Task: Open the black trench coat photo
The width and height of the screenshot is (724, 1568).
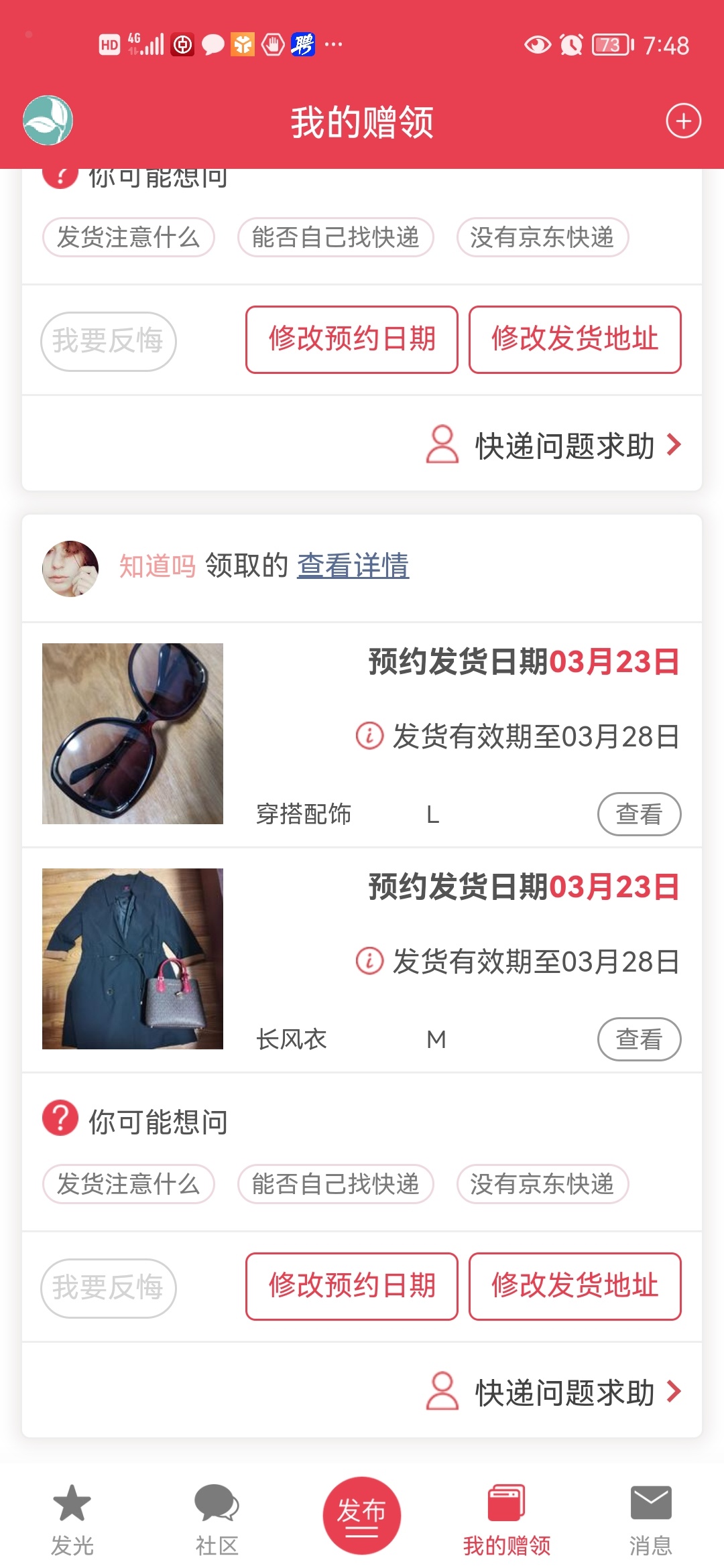Action: coord(133,959)
